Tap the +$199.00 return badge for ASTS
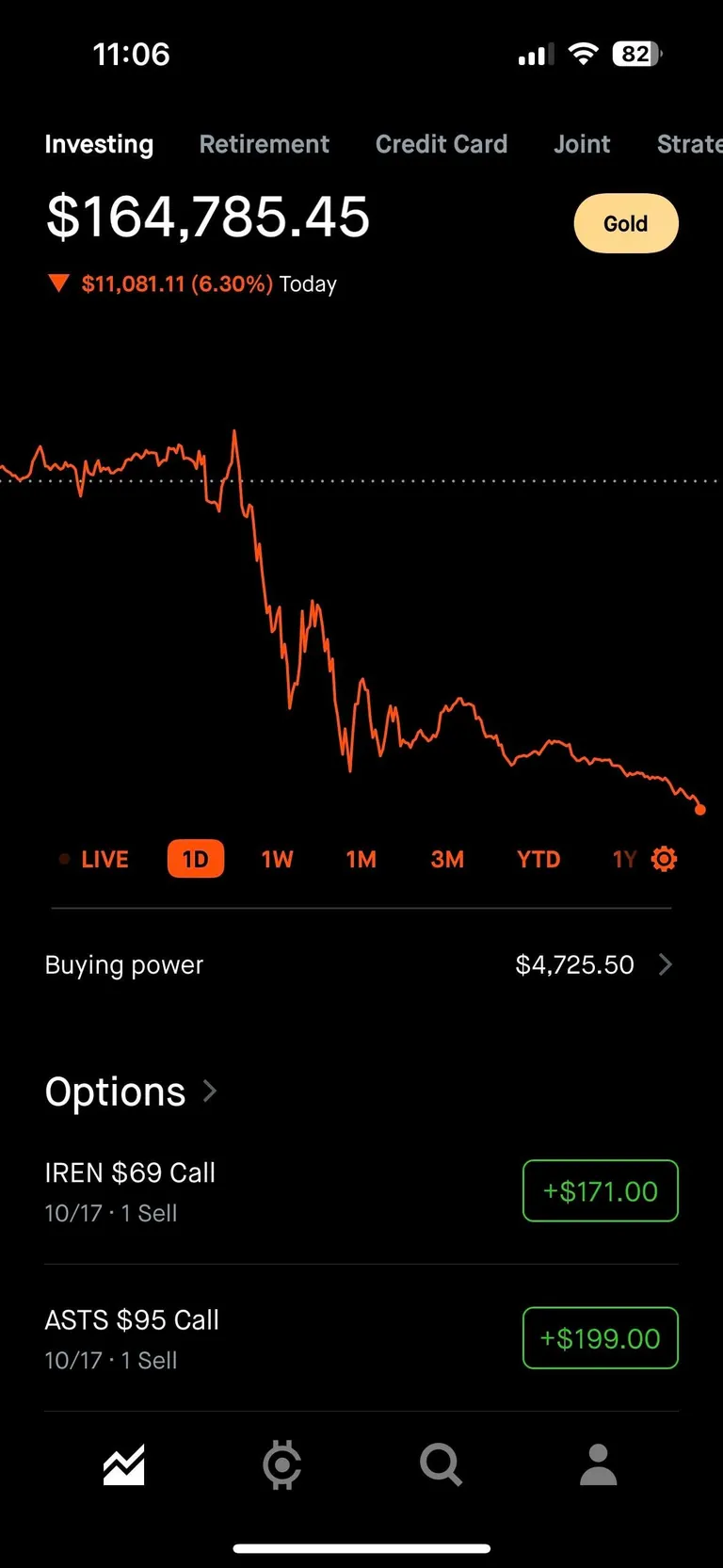 pyautogui.click(x=600, y=1337)
